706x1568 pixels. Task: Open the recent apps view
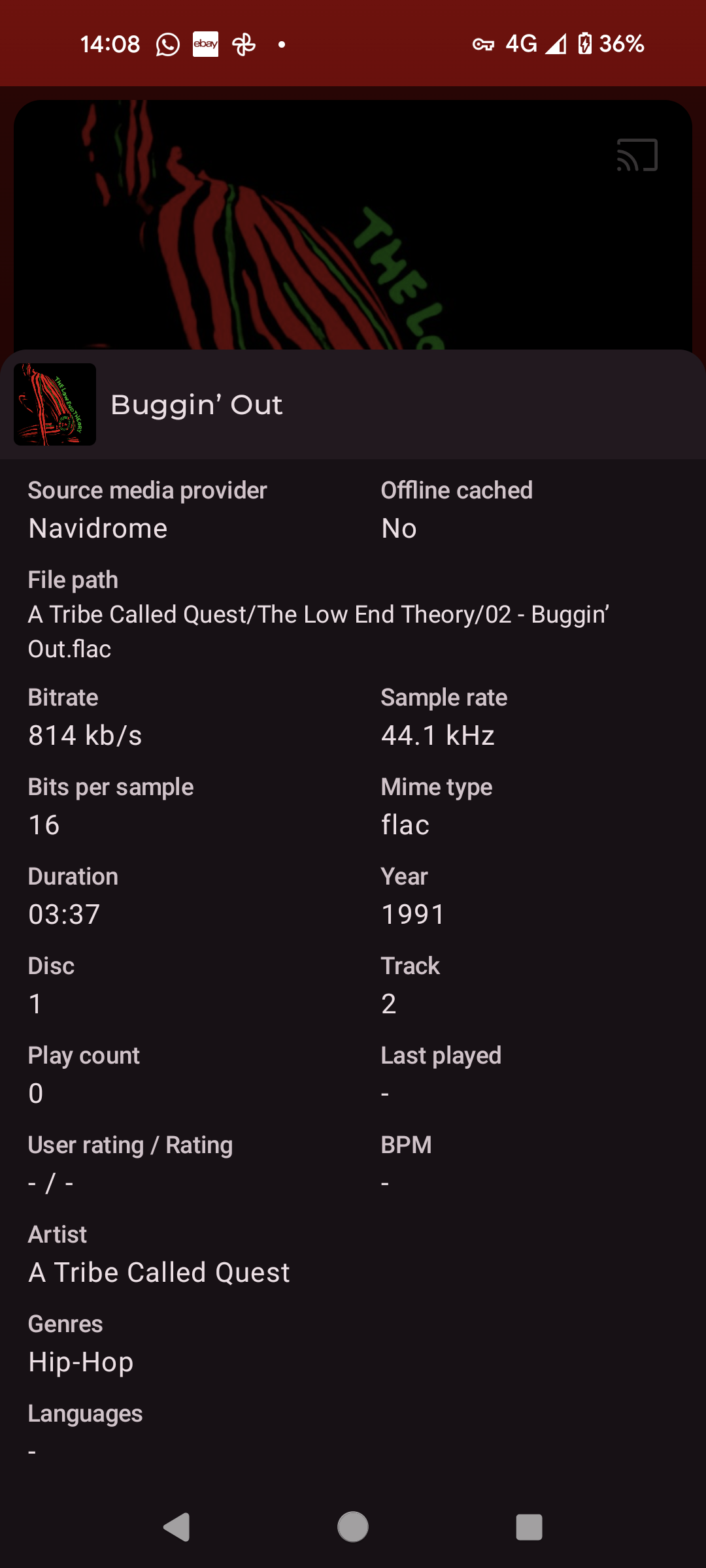click(x=529, y=1527)
